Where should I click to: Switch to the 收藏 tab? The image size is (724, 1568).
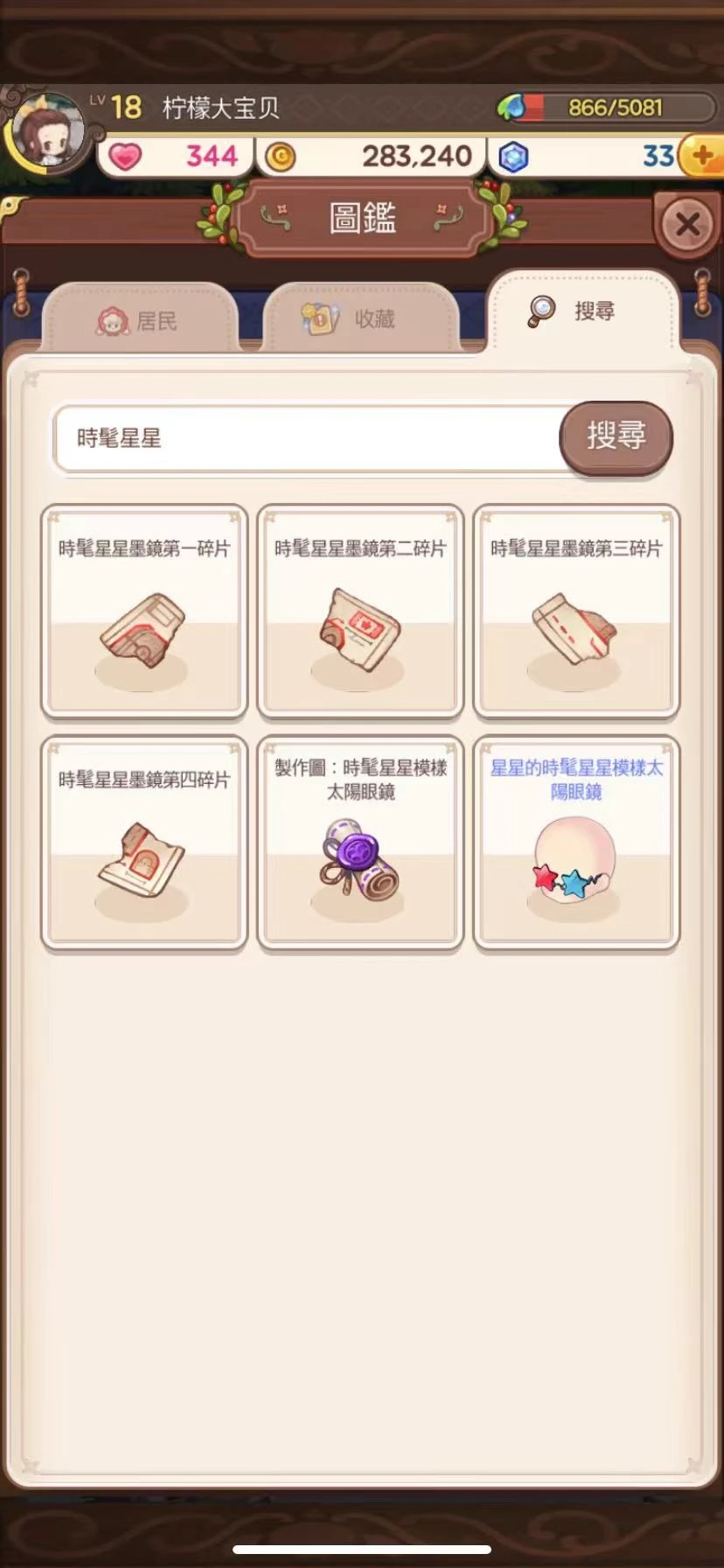pyautogui.click(x=359, y=319)
